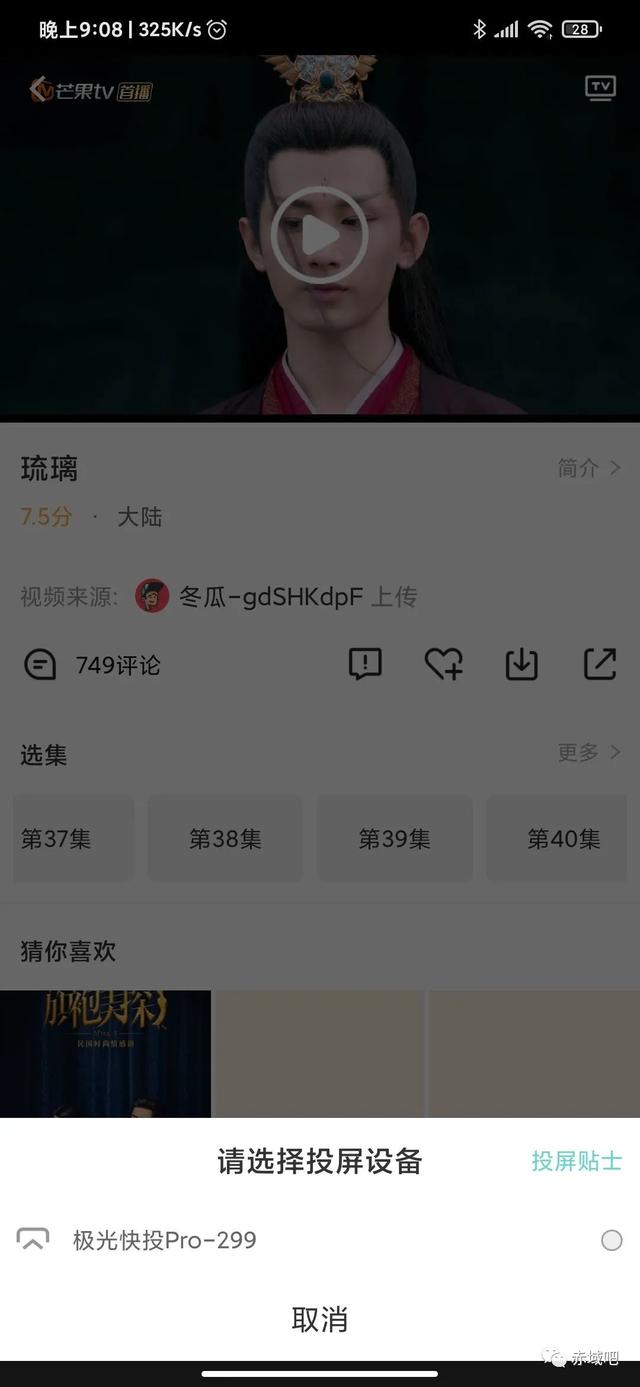Open the 简介 introduction details

point(589,468)
